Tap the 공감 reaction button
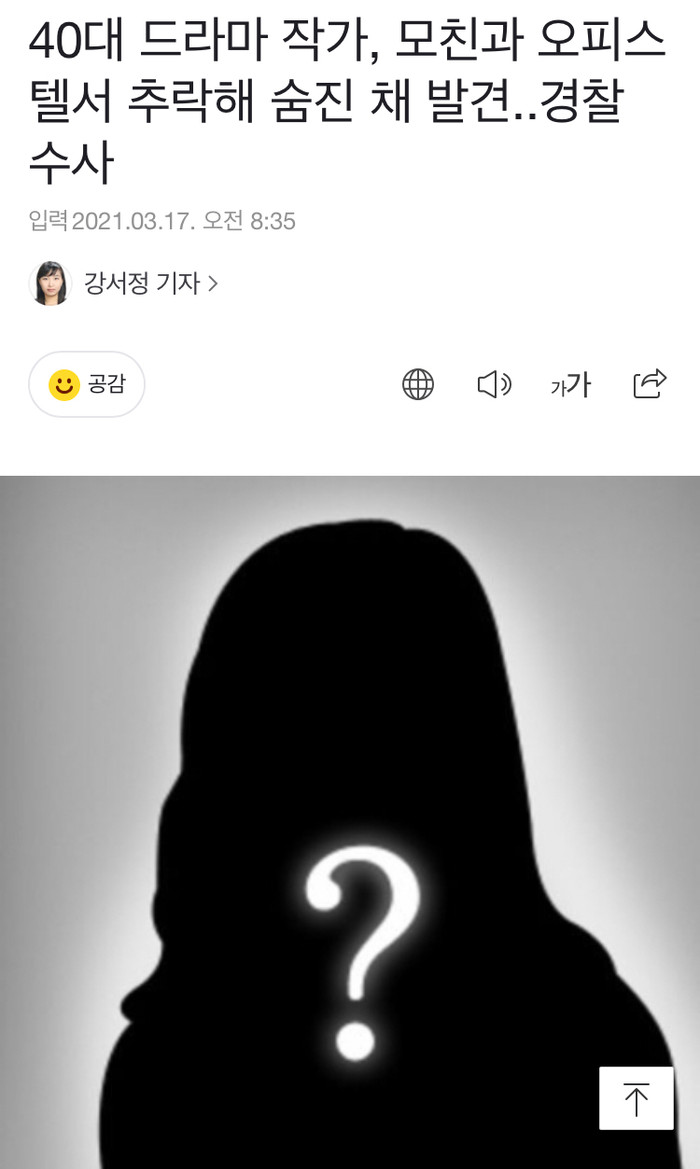 [87, 384]
